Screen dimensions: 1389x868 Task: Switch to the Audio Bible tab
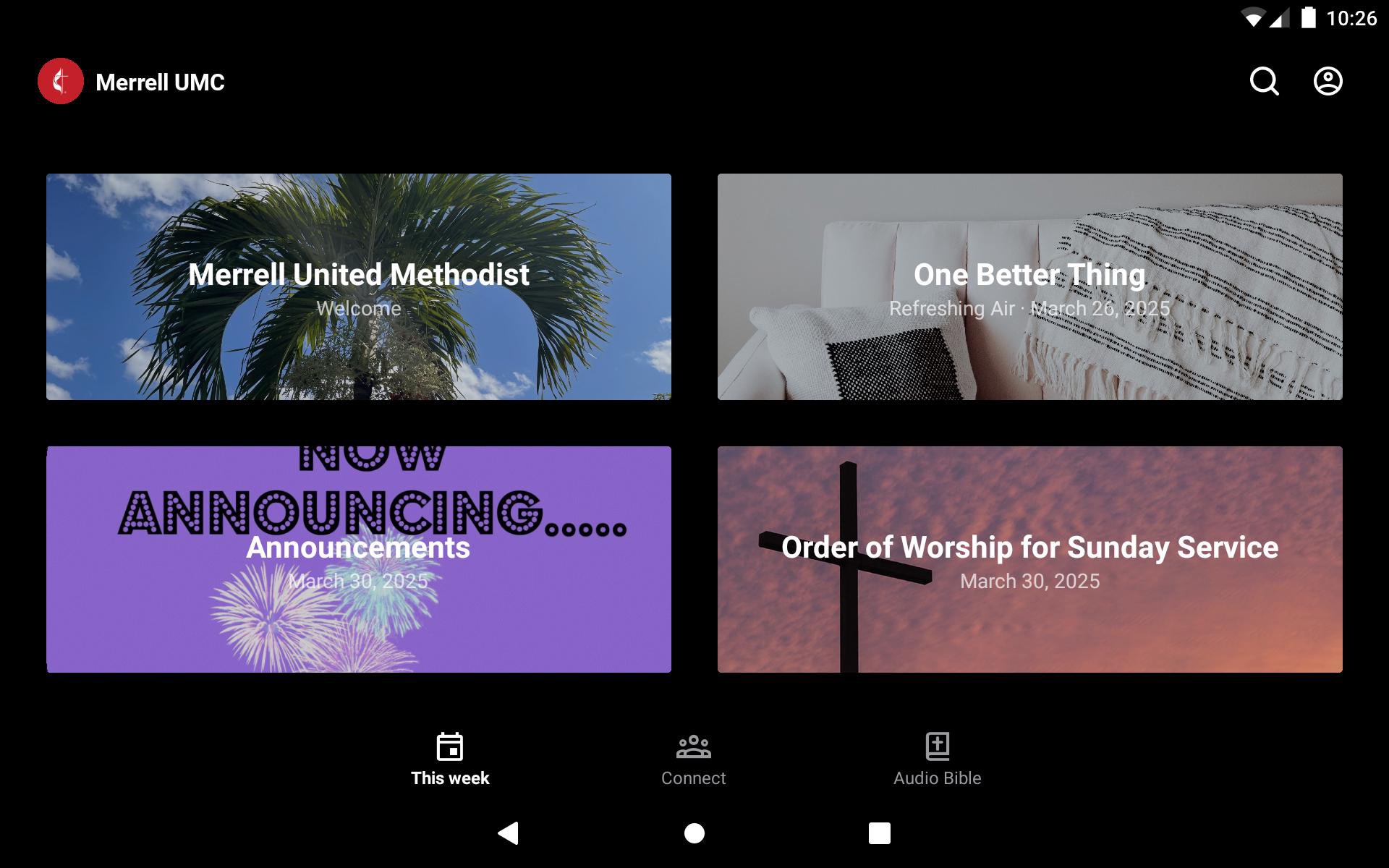937,759
